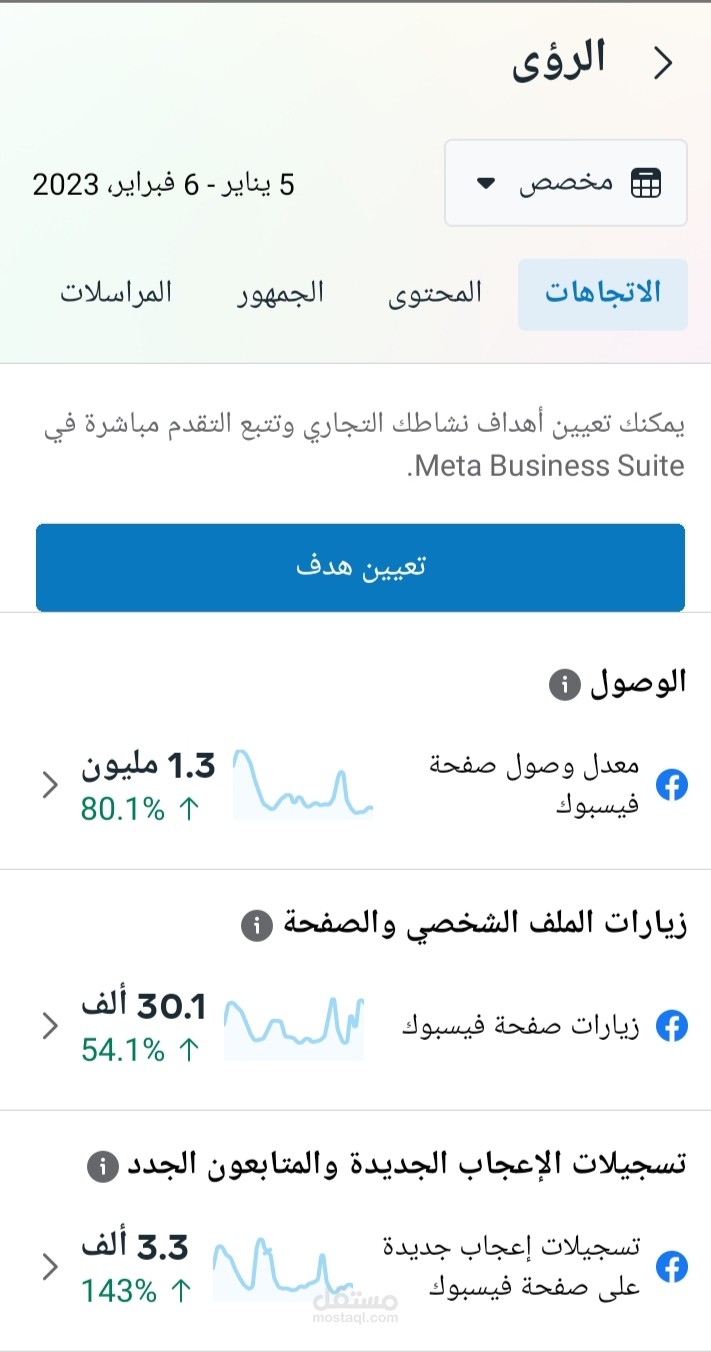Go back using the arrow beside الرؤى
711x1352 pixels.
662,63
